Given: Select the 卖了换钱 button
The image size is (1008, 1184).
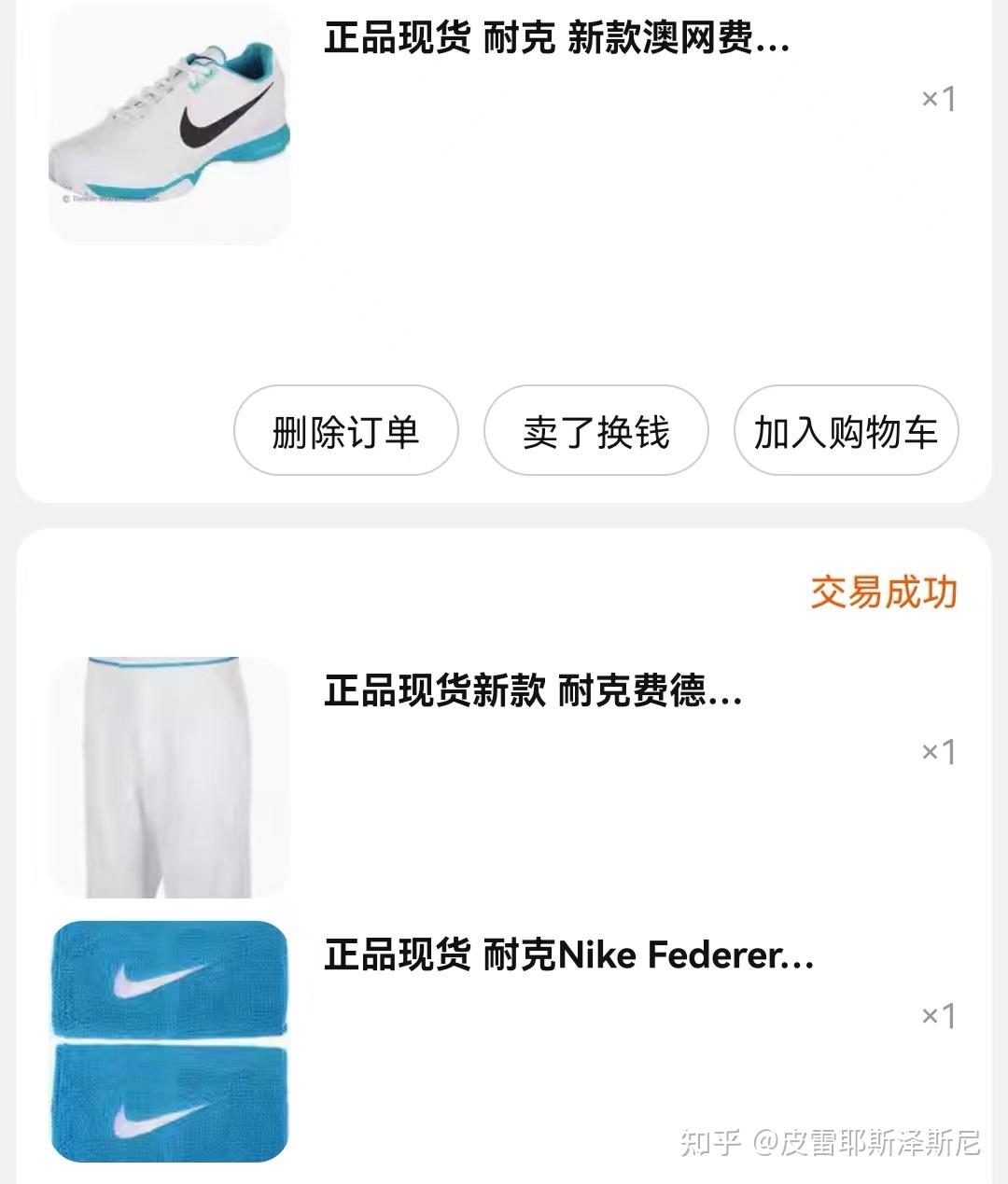Looking at the screenshot, I should pyautogui.click(x=595, y=431).
